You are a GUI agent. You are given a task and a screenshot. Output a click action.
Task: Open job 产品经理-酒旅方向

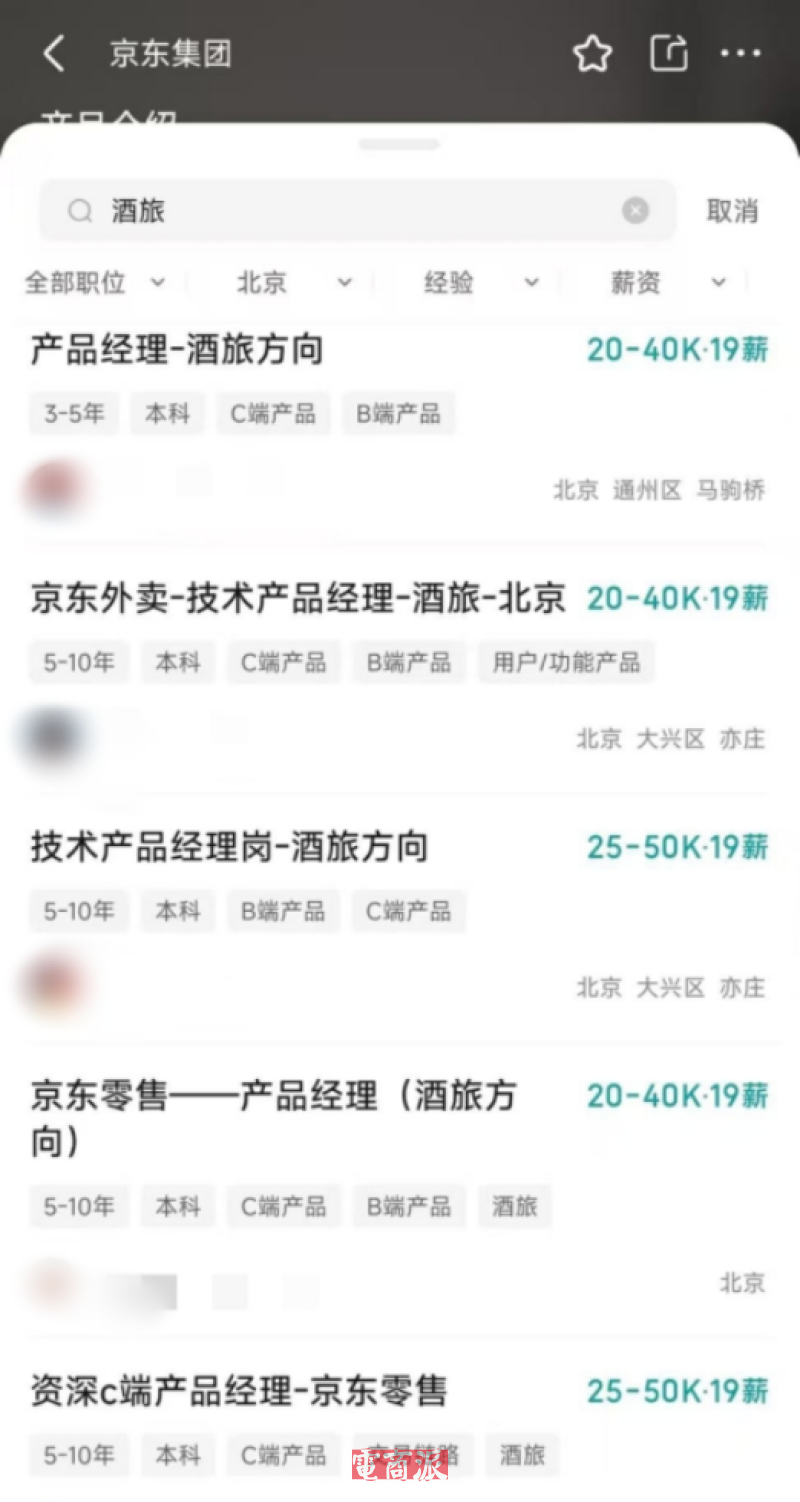177,350
